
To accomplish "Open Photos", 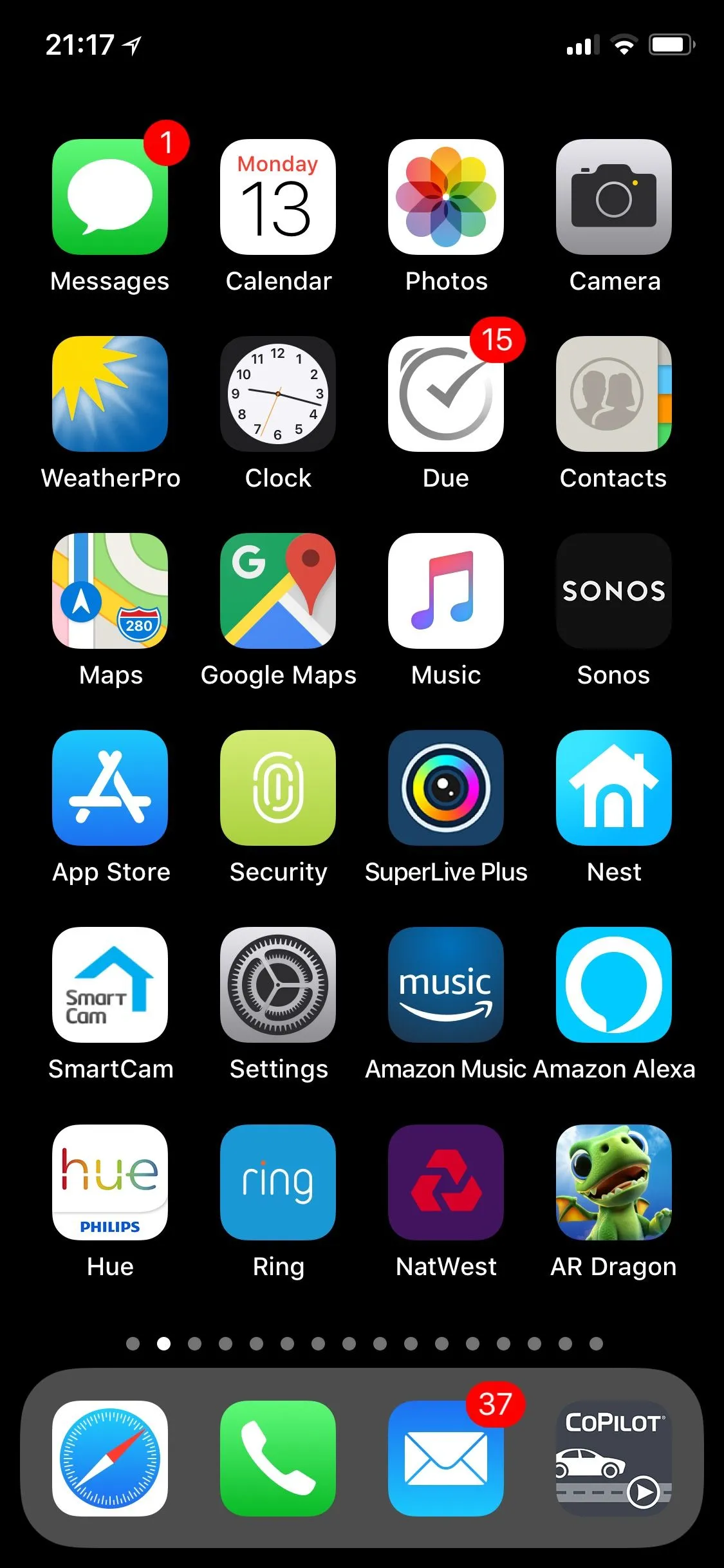I will coord(446,197).
